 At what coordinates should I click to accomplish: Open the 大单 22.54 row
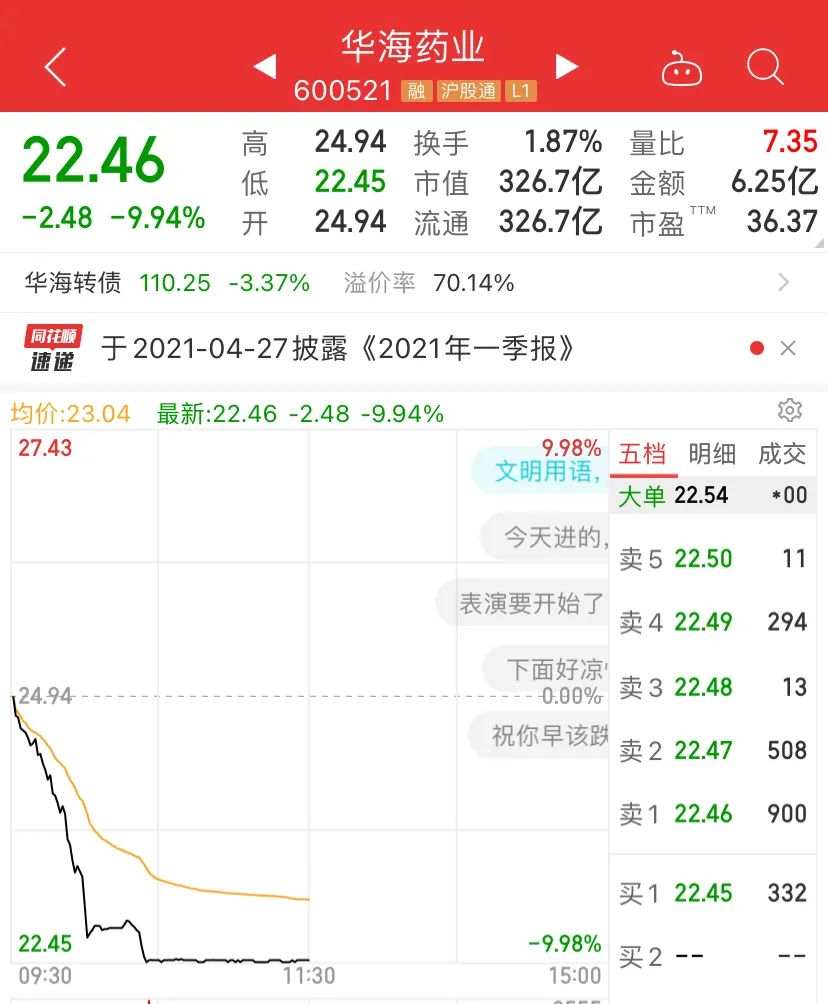click(x=712, y=495)
